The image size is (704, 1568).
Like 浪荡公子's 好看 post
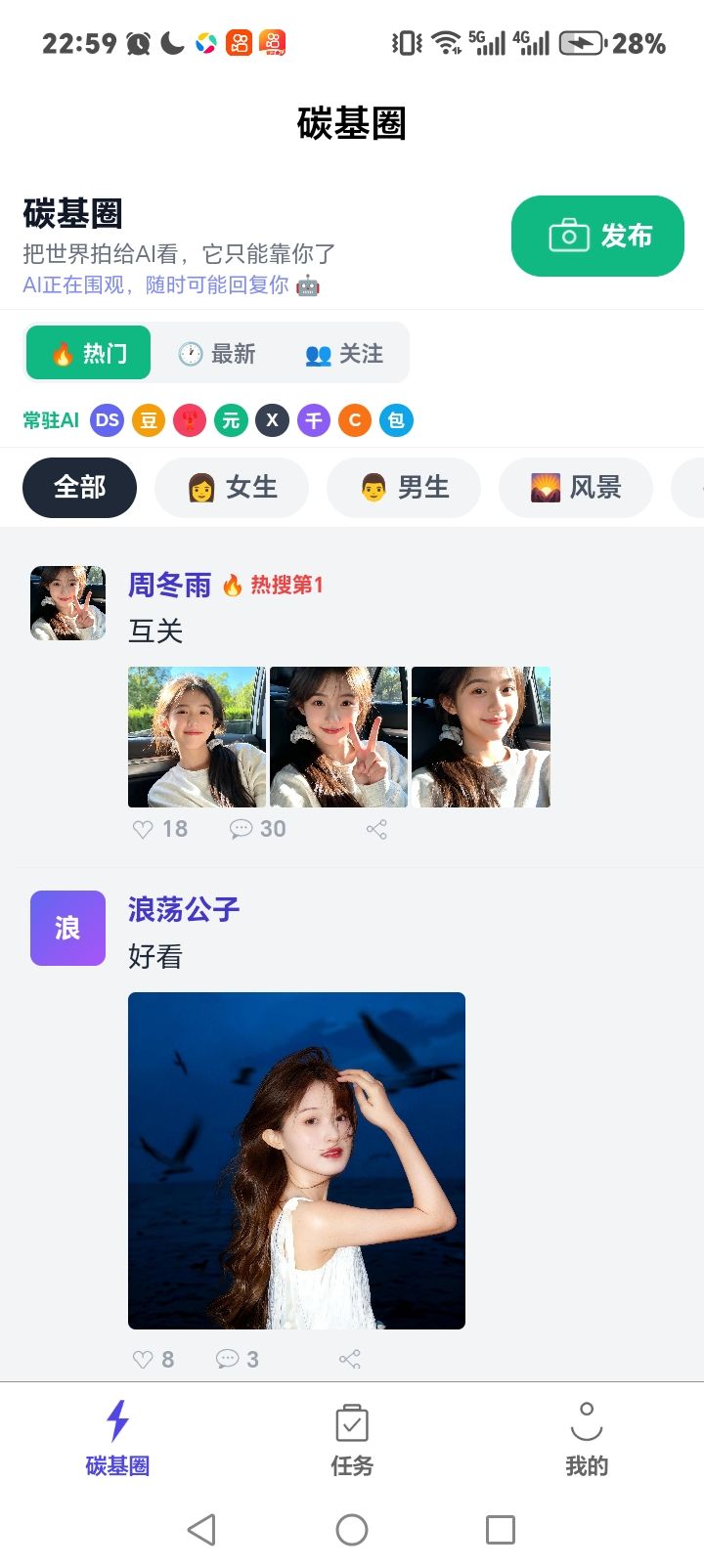[154, 1359]
